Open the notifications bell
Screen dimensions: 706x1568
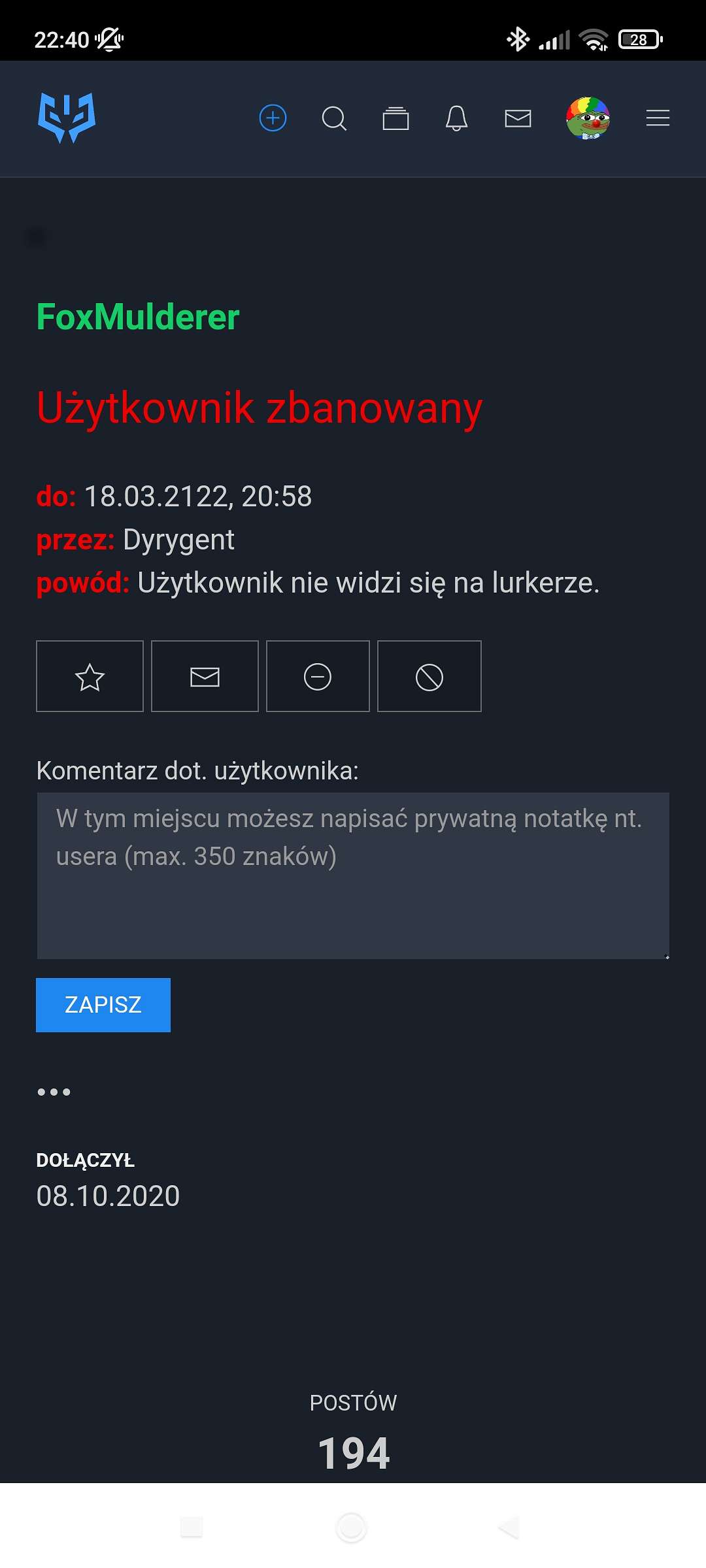(x=456, y=118)
